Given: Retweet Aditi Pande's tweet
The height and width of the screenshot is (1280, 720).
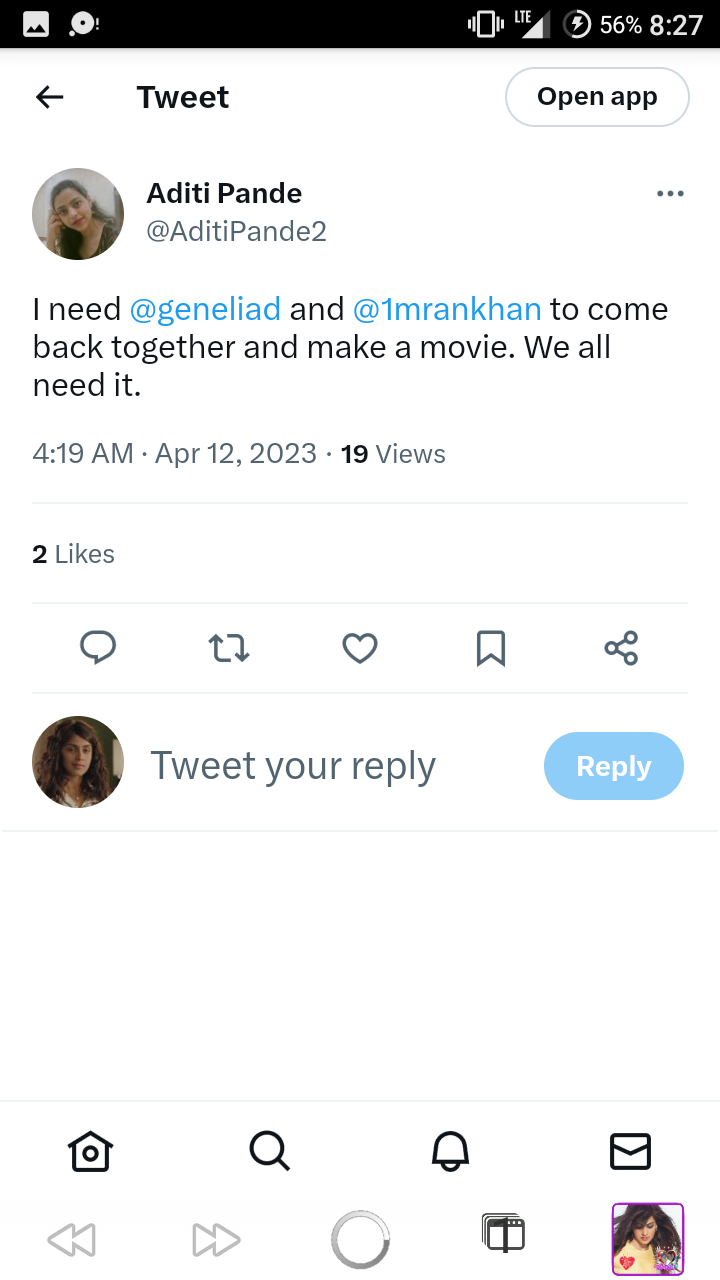Looking at the screenshot, I should (x=229, y=648).
